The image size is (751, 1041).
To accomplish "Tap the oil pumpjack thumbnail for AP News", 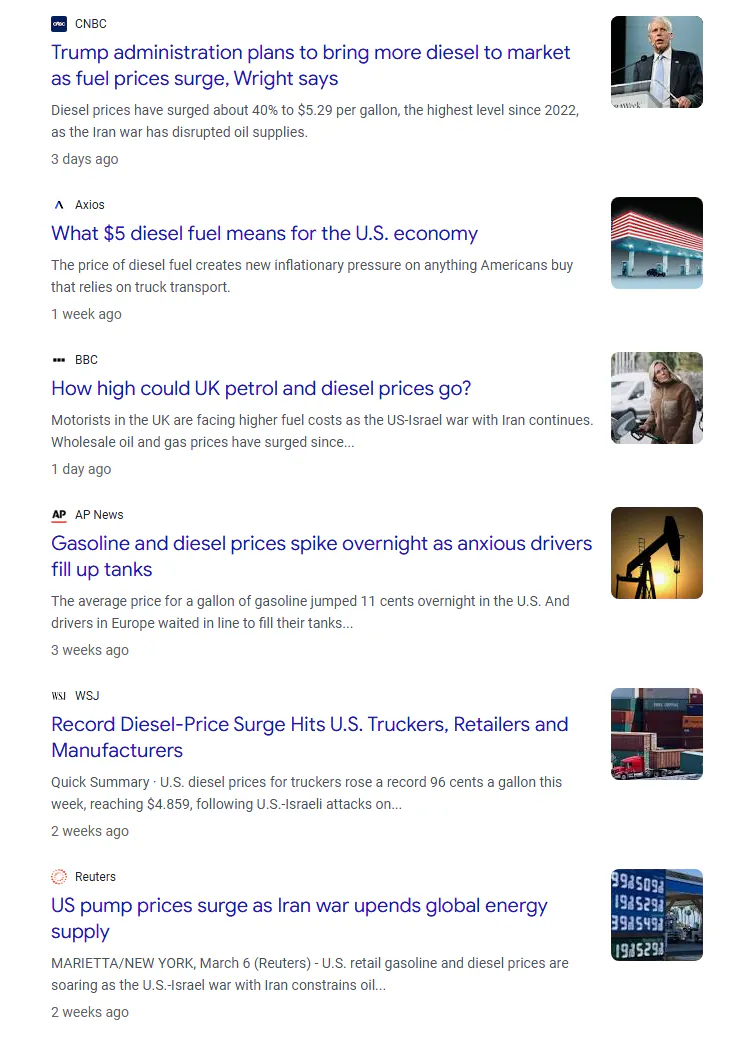I will click(656, 553).
